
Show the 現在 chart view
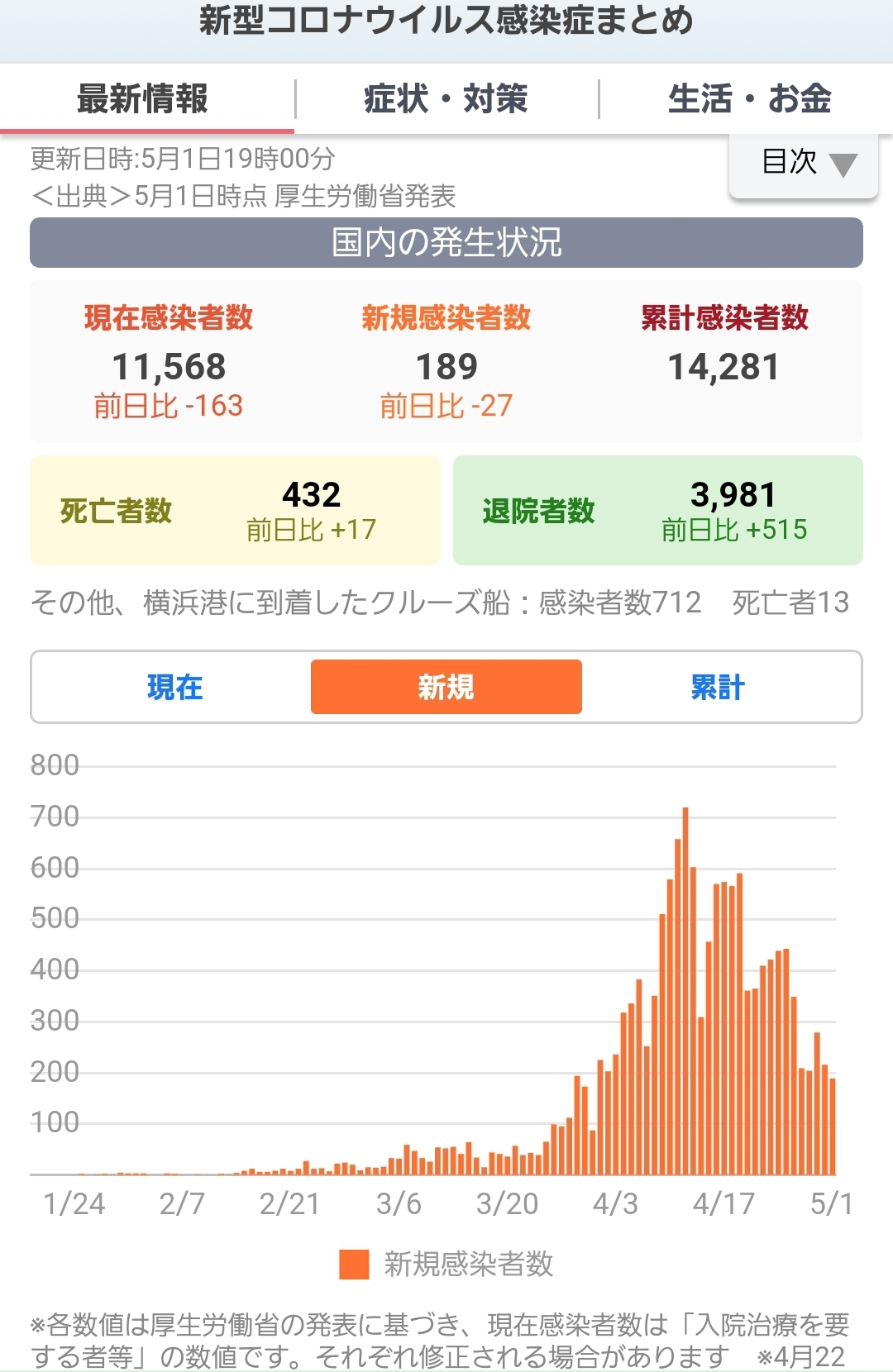174,687
